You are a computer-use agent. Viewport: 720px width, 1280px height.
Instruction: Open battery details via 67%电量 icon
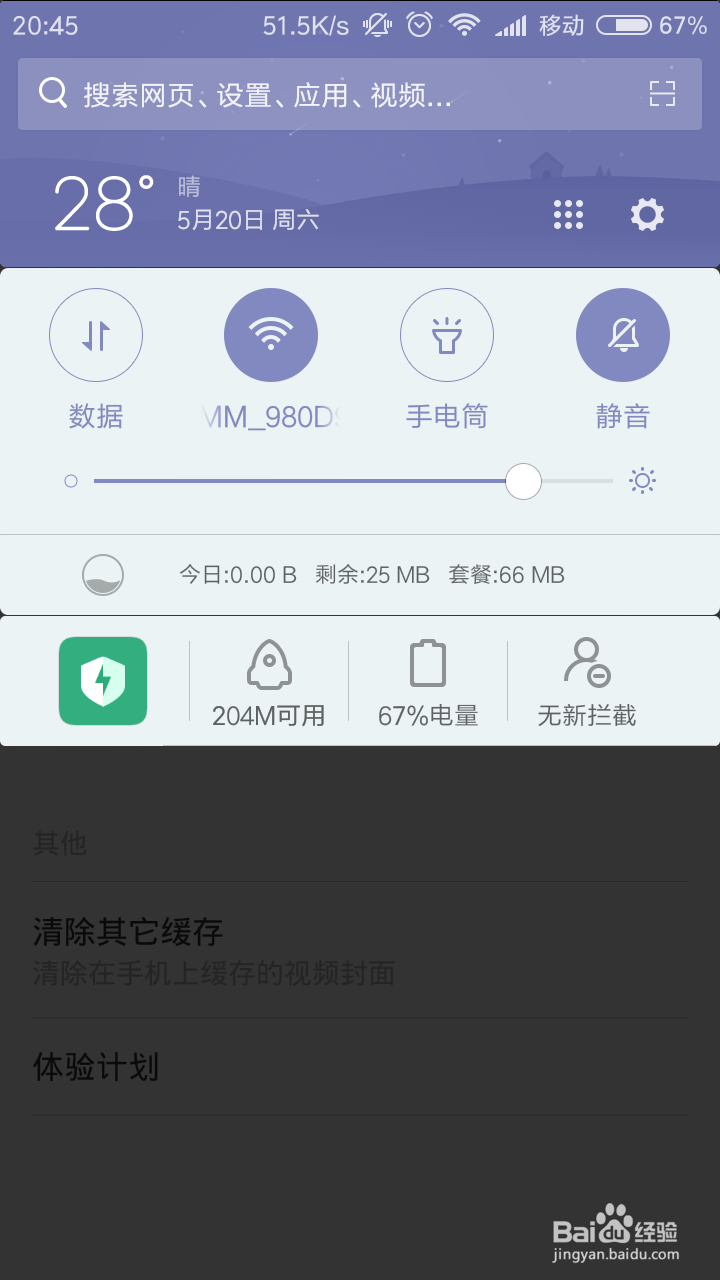pos(427,681)
